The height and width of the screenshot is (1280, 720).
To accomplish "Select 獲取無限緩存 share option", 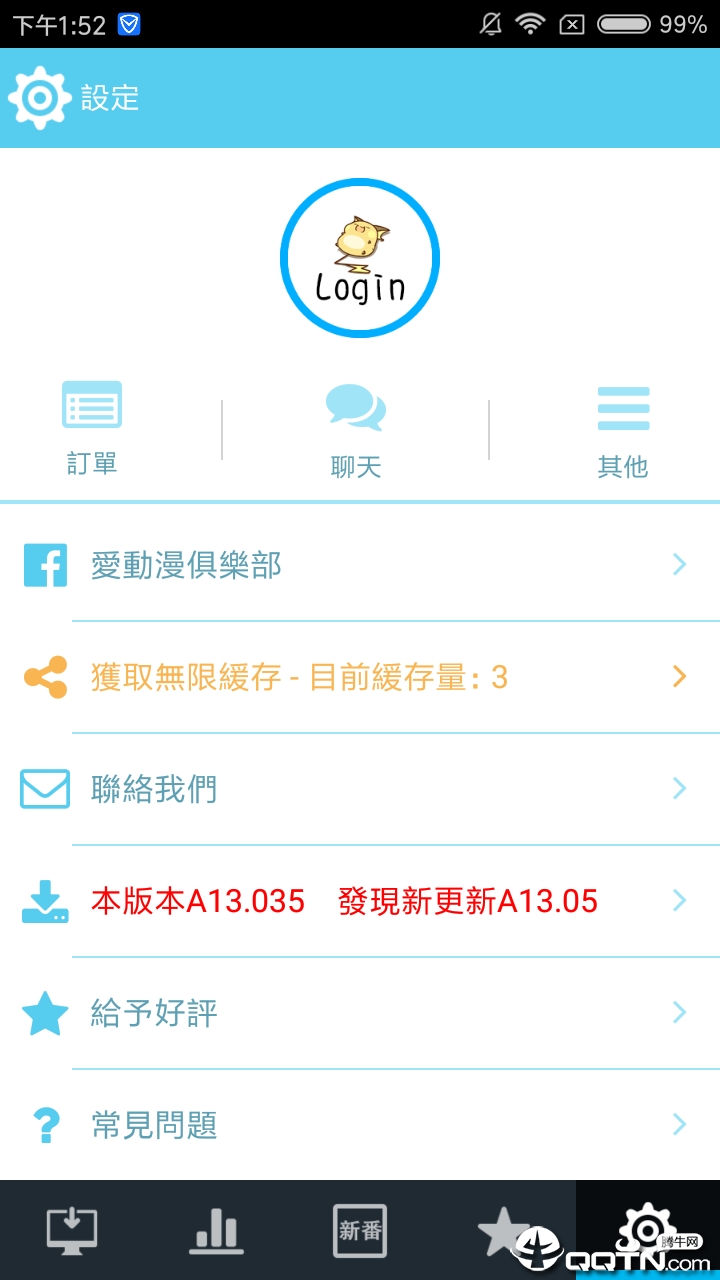I will click(x=360, y=678).
